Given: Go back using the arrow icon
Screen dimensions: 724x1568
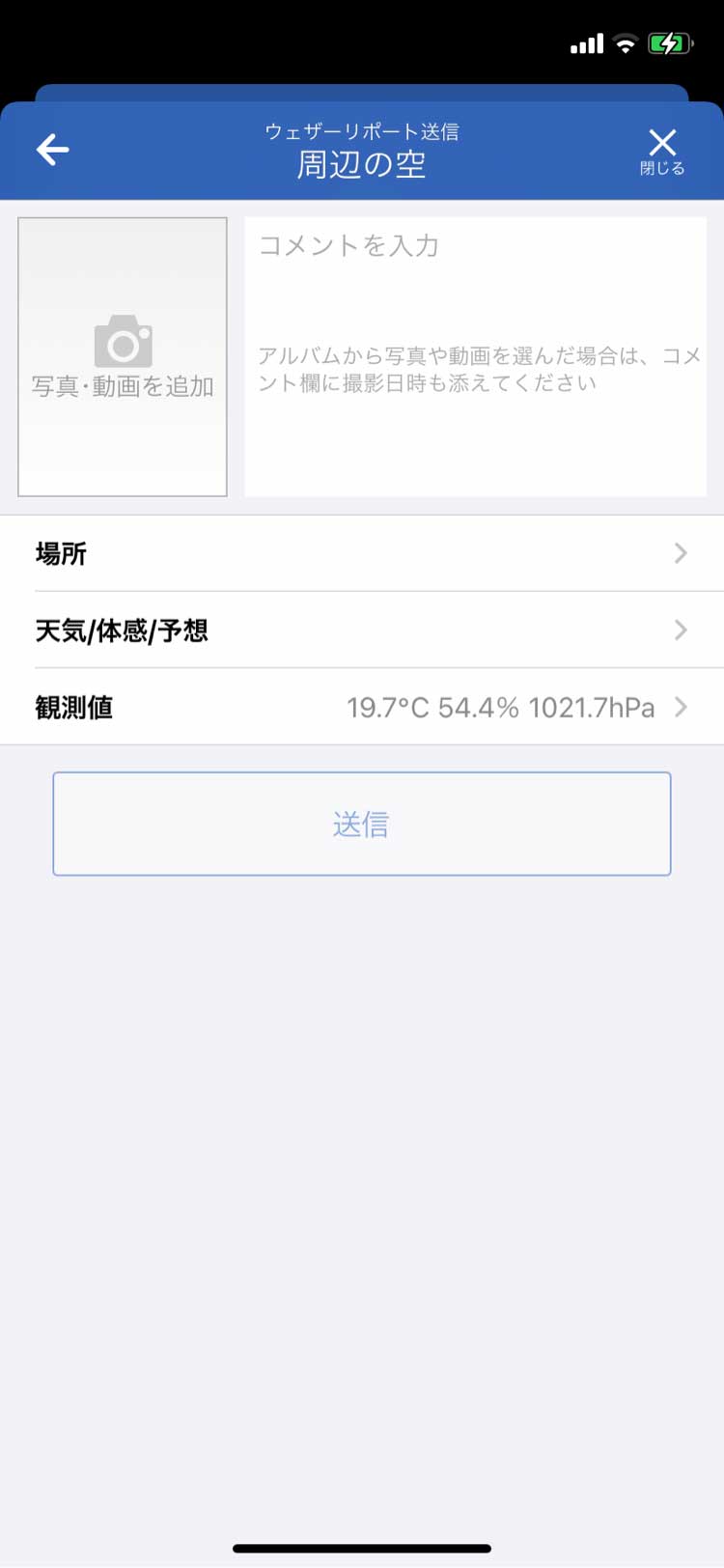Looking at the screenshot, I should tap(52, 150).
